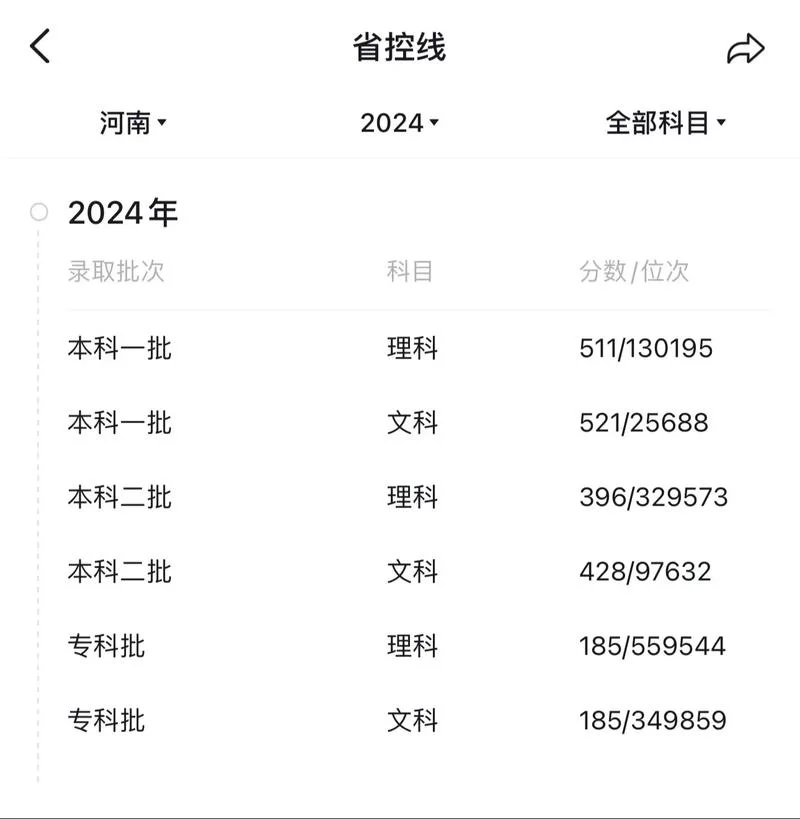
Task: Tap the back arrow at top left
Action: pos(40,45)
